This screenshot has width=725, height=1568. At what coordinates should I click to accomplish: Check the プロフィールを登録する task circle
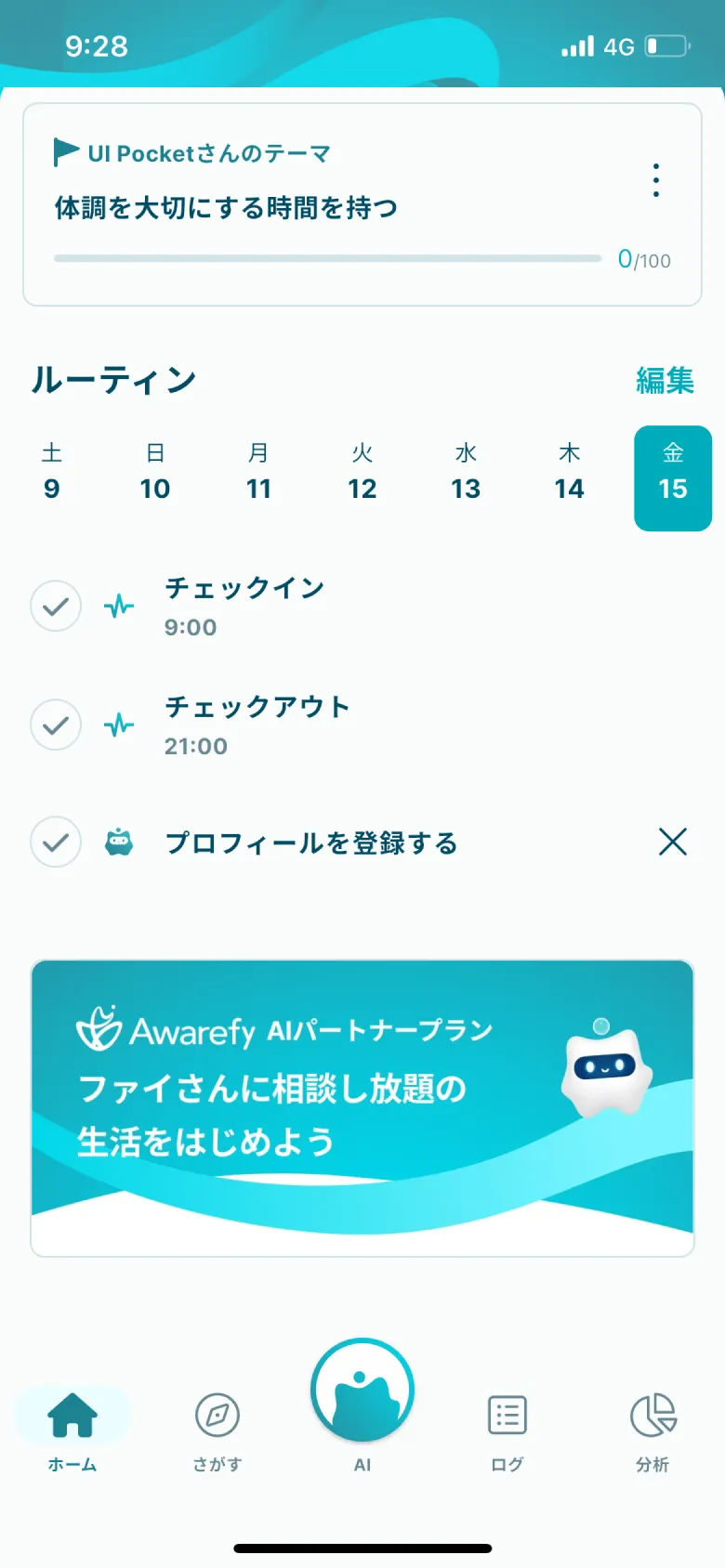point(56,843)
